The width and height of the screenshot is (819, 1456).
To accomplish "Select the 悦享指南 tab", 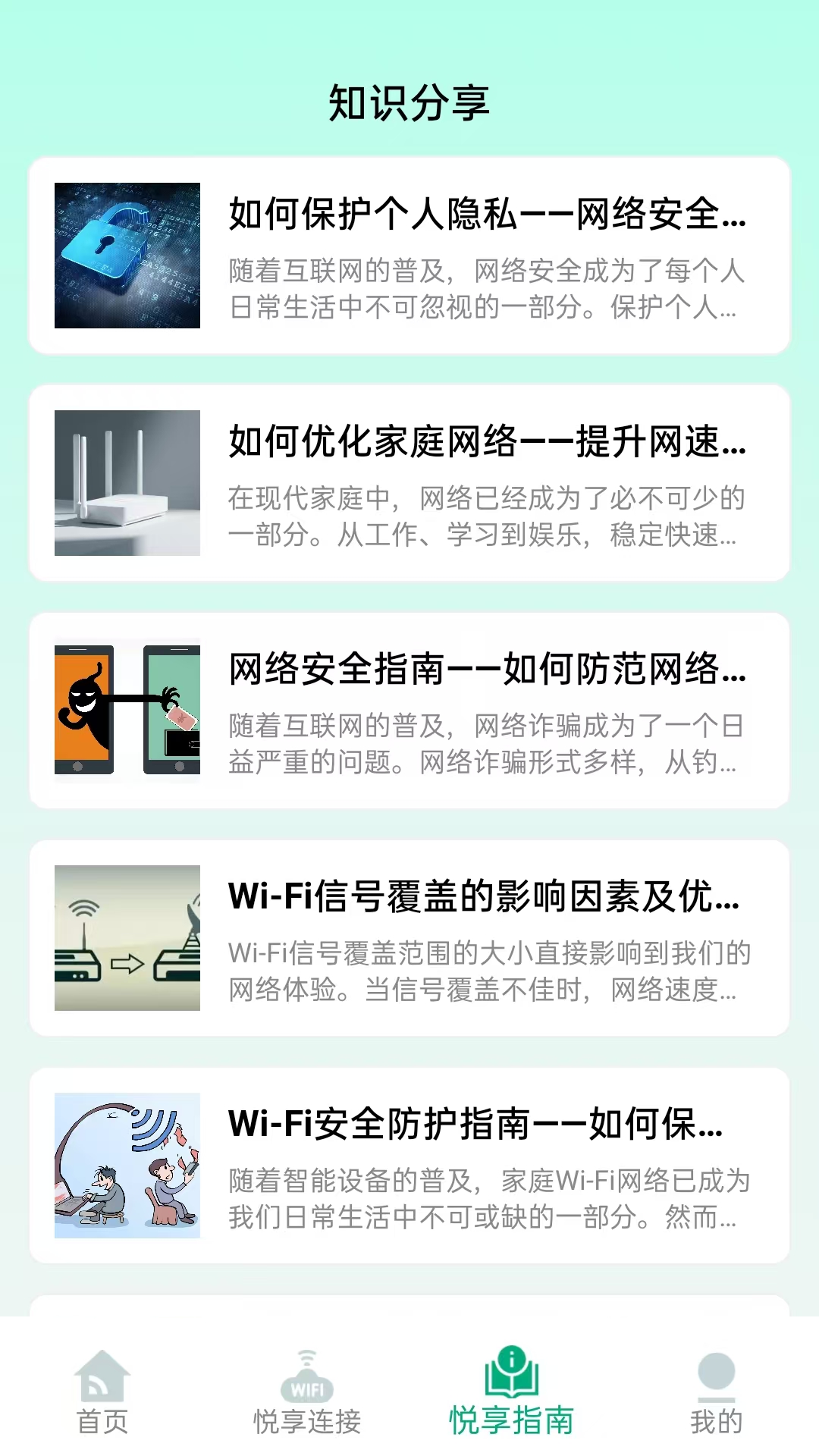I will (512, 1392).
